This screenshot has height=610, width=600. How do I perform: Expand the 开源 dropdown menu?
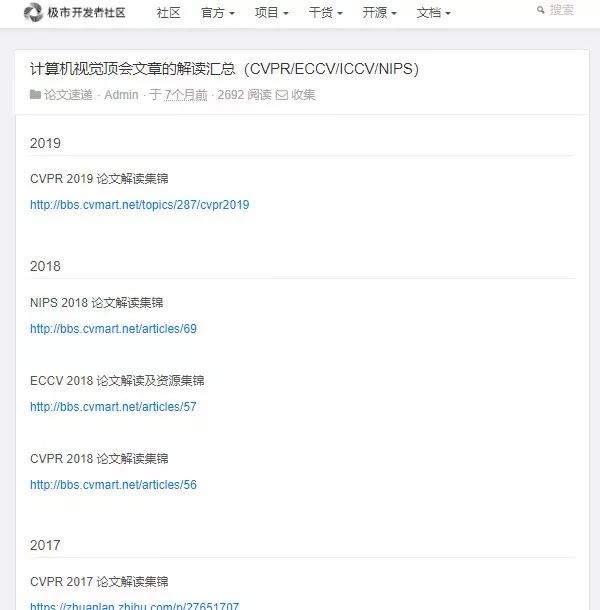pyautogui.click(x=379, y=13)
